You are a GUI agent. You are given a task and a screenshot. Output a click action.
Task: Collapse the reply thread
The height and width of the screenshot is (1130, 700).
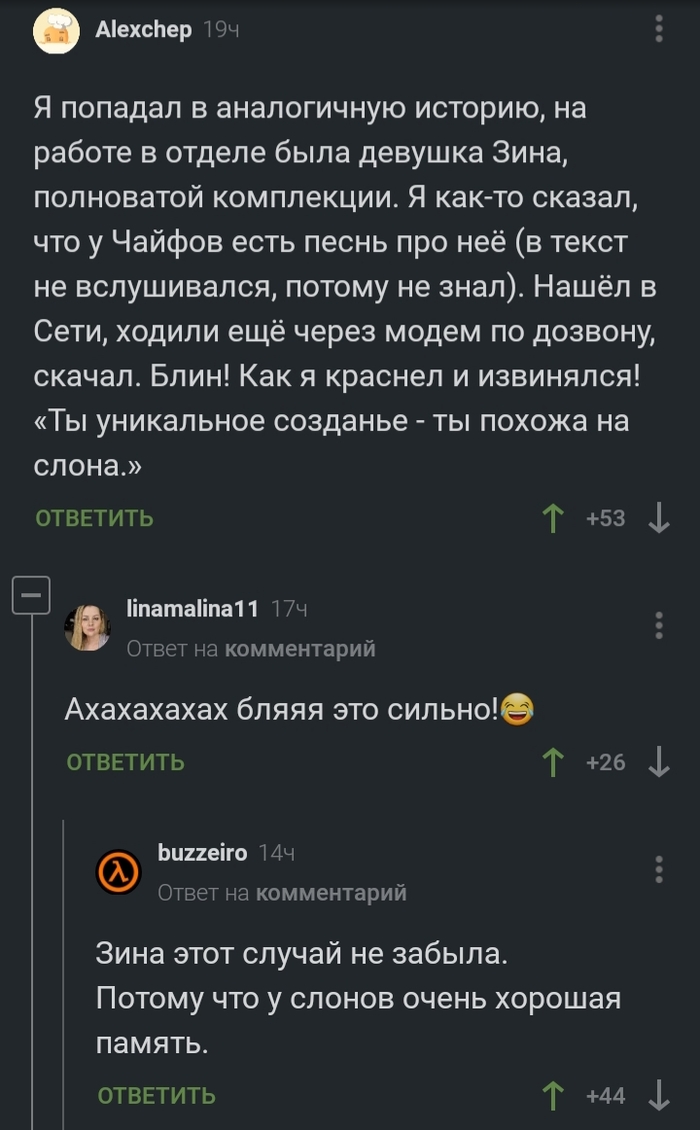coord(31,596)
